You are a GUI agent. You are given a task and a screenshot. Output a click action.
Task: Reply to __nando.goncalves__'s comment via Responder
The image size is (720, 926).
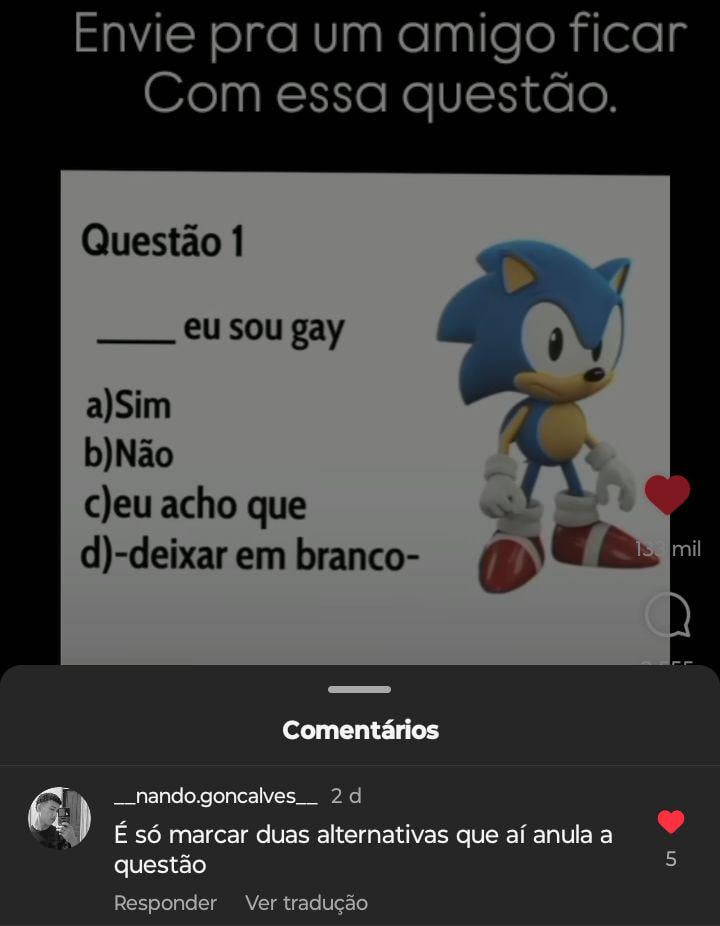click(165, 903)
